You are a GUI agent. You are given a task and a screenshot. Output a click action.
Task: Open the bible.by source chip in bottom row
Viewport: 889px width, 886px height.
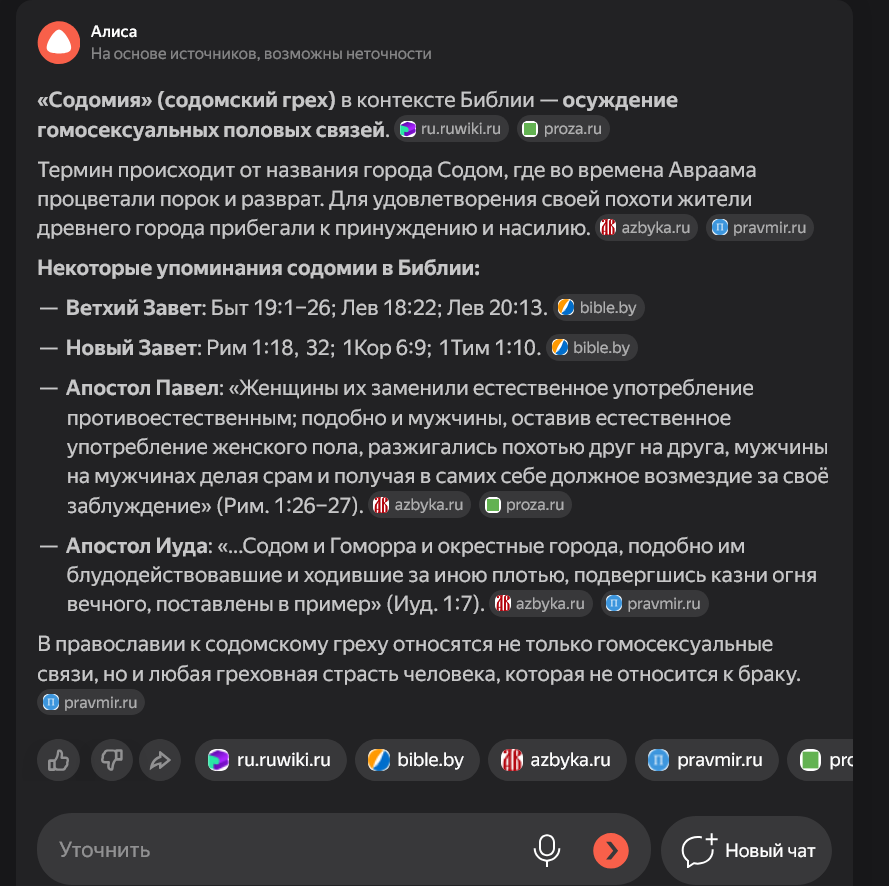[417, 760]
